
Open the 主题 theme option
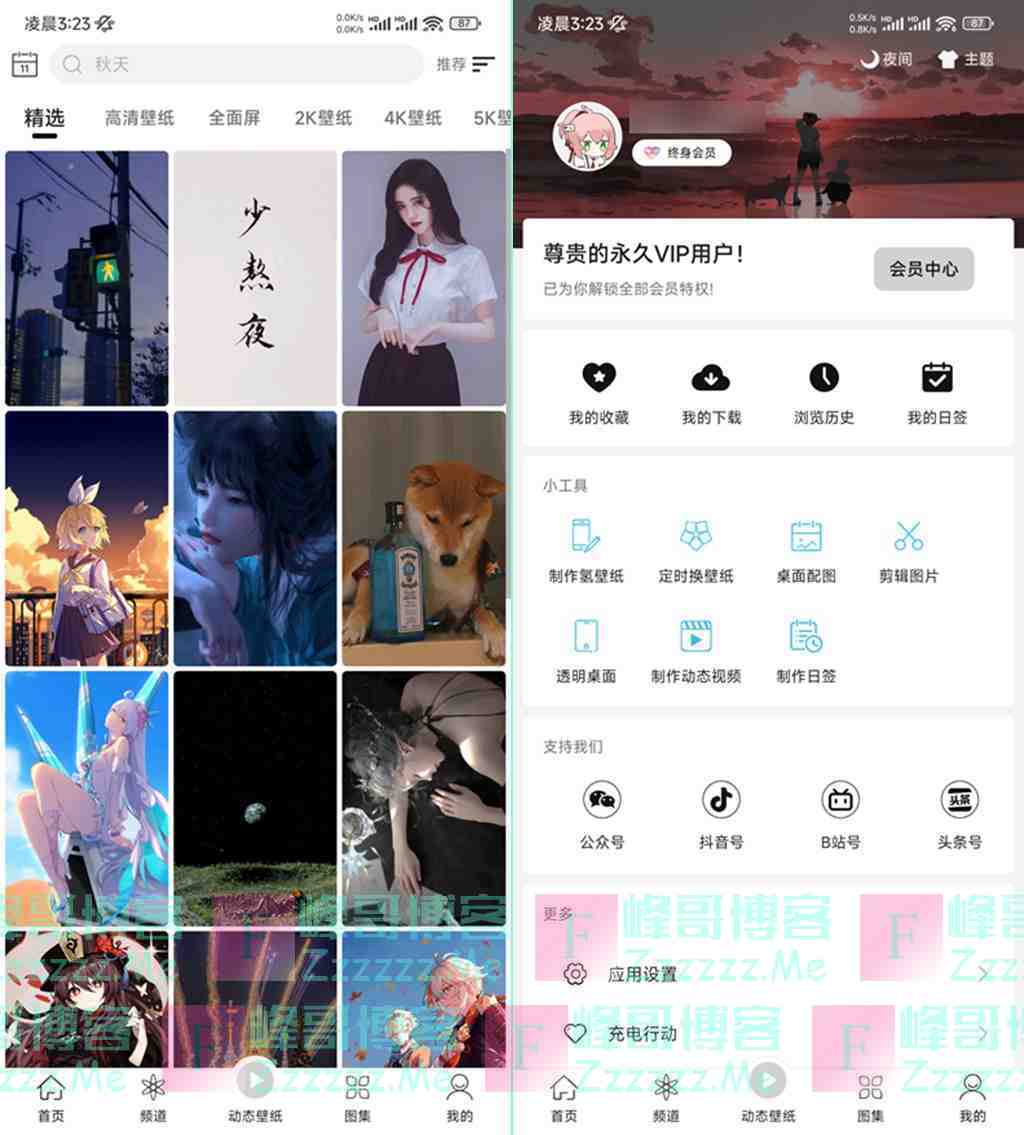(966, 59)
